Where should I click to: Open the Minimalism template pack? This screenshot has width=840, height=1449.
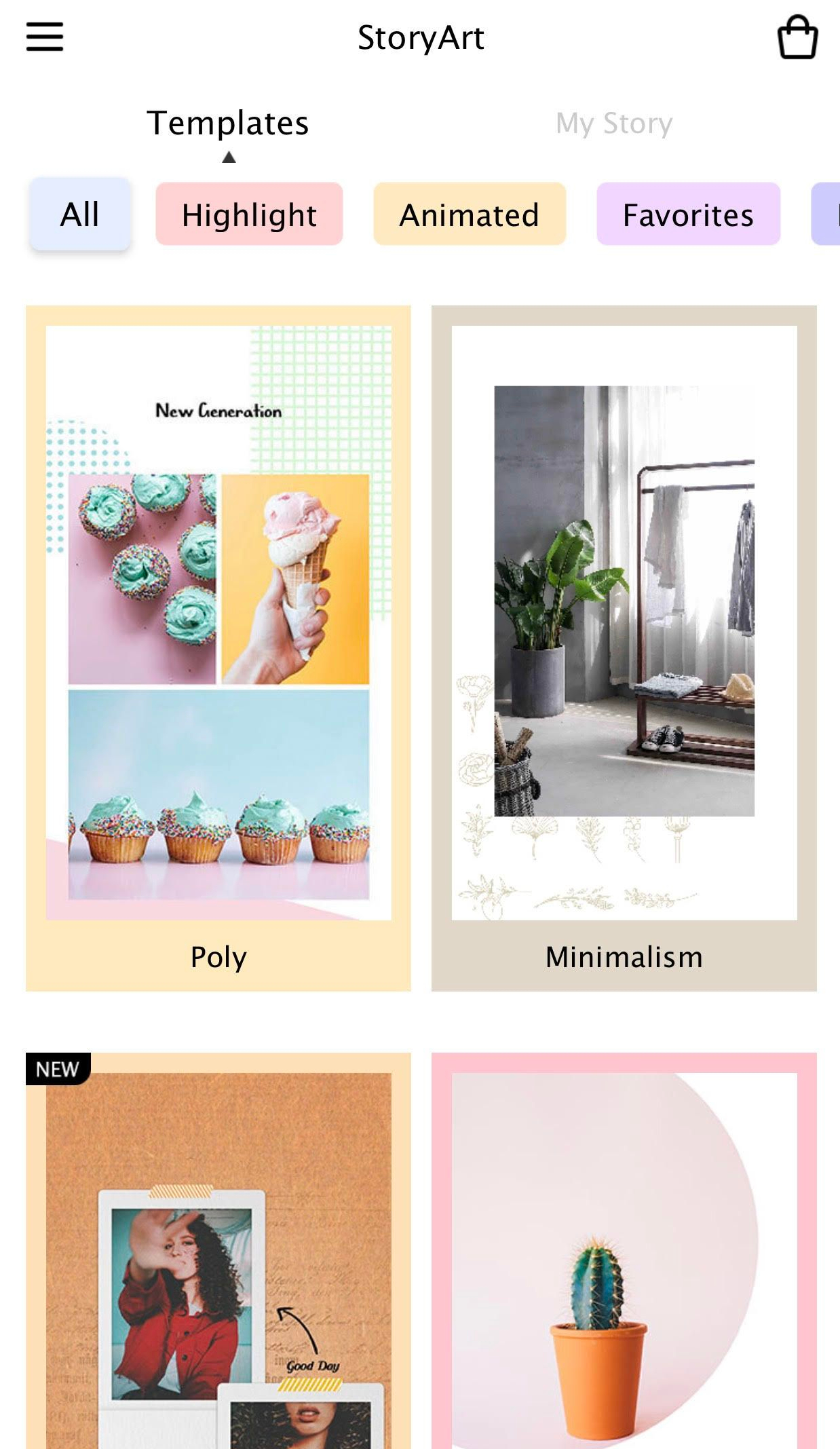point(624,647)
